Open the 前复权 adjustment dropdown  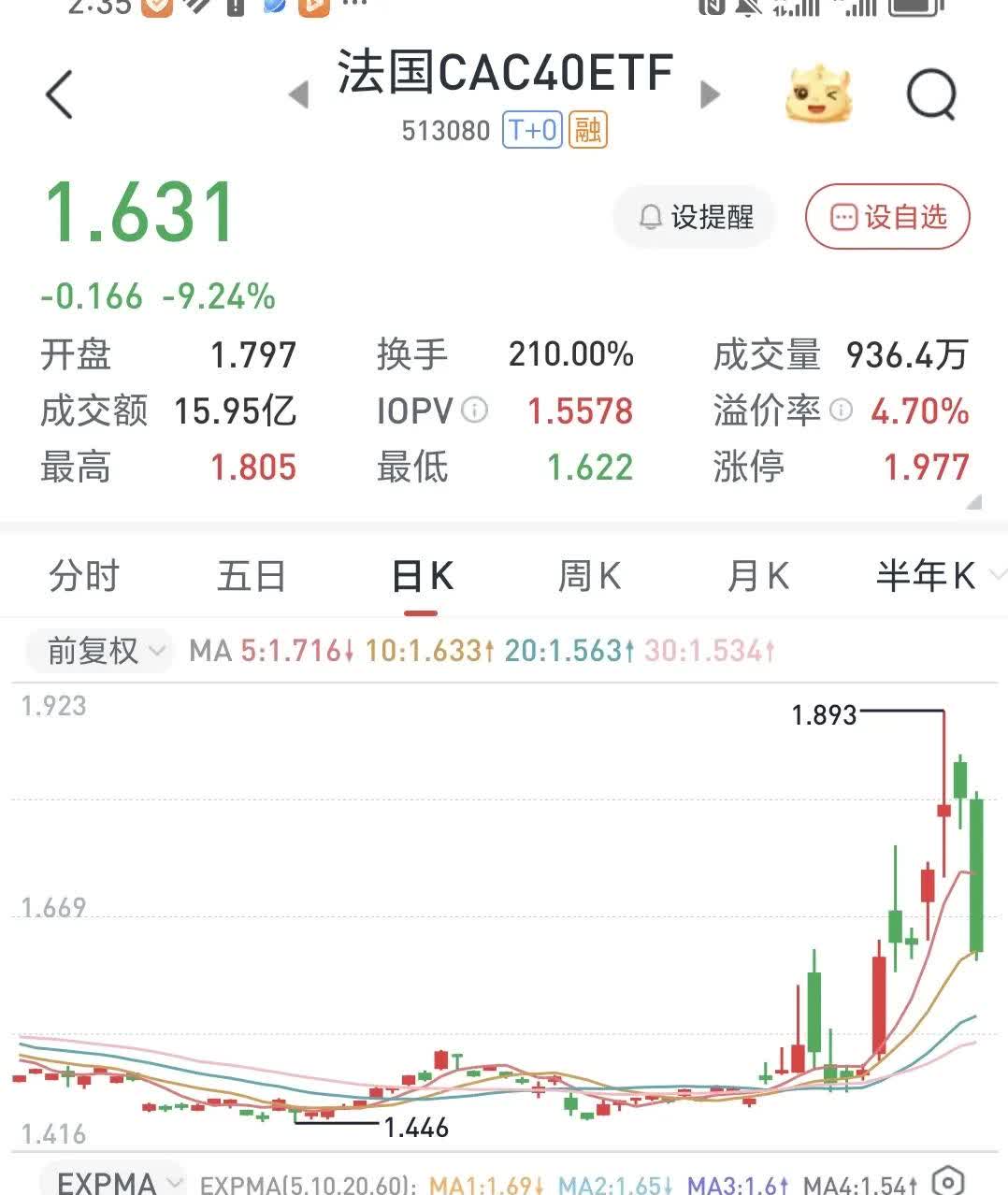tap(98, 652)
